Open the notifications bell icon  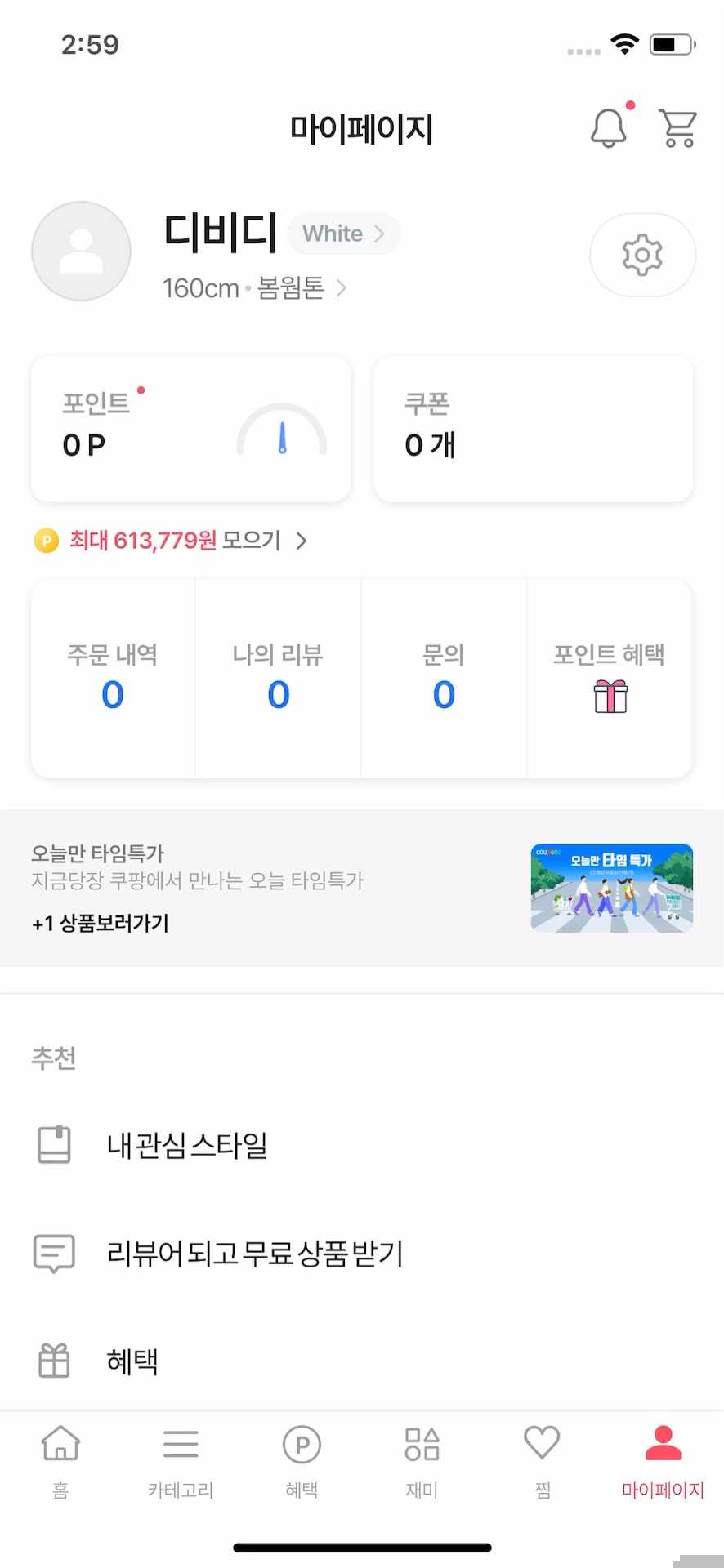click(x=608, y=127)
